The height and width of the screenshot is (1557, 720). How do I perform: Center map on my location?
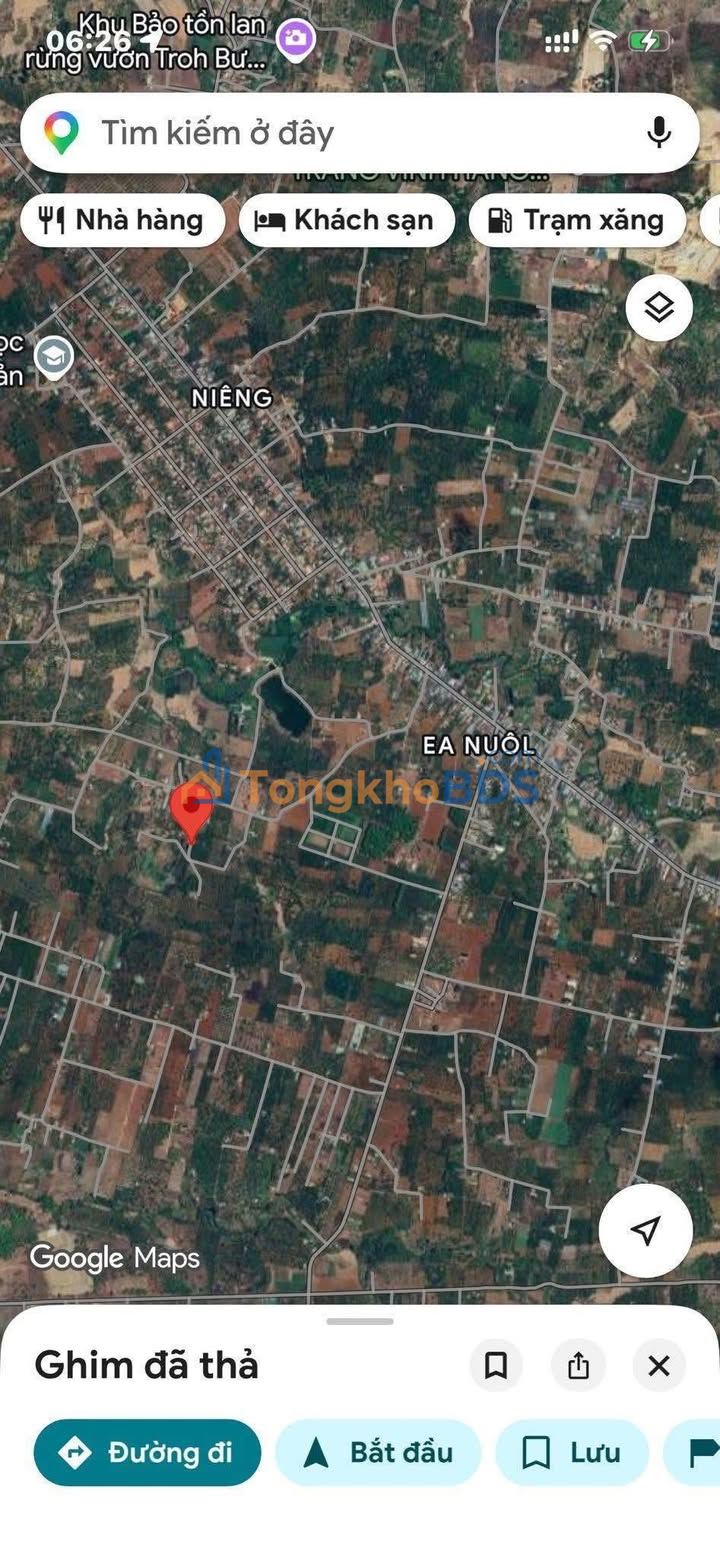pyautogui.click(x=646, y=1230)
